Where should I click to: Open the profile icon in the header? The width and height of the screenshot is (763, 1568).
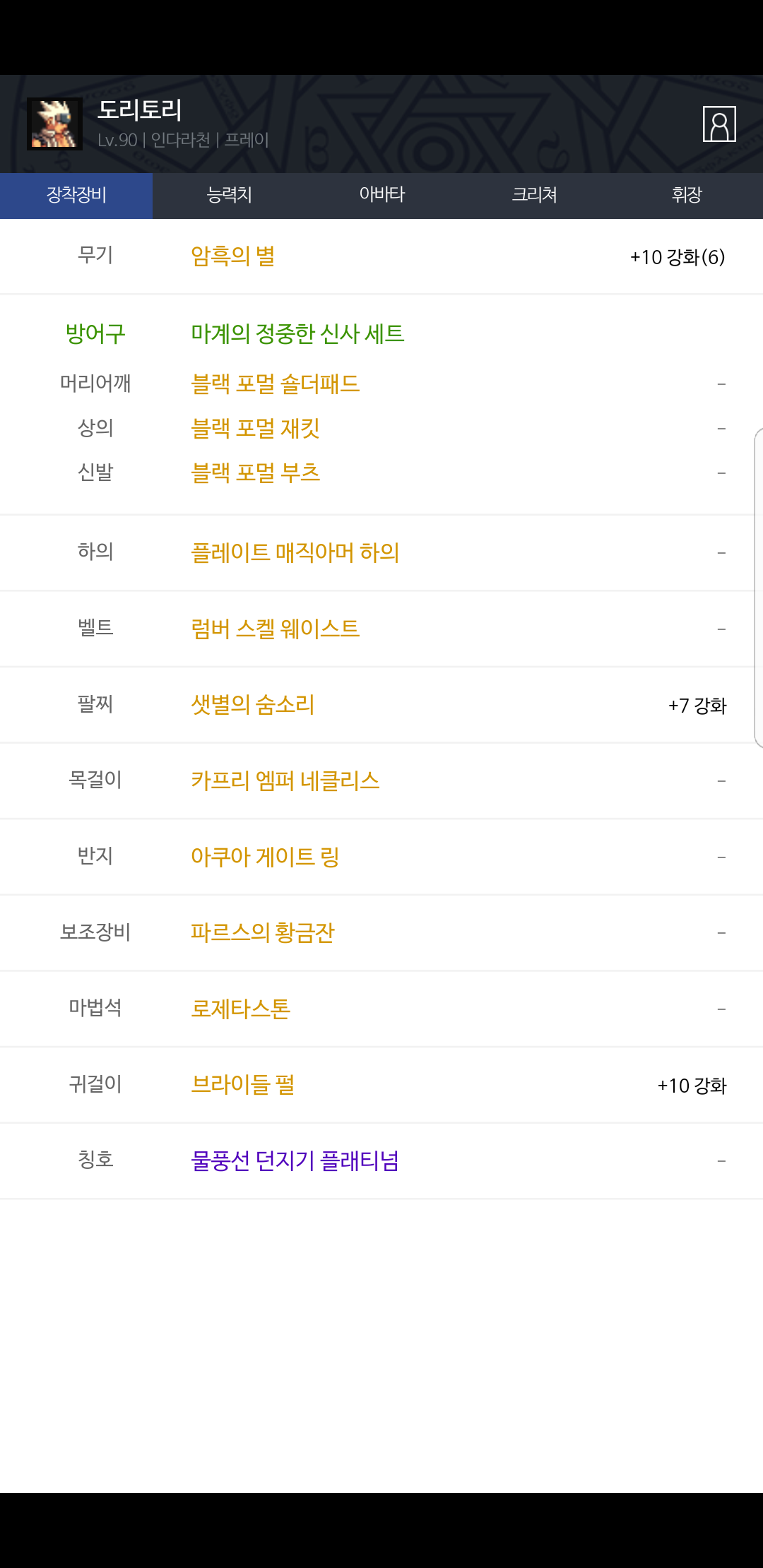[719, 124]
